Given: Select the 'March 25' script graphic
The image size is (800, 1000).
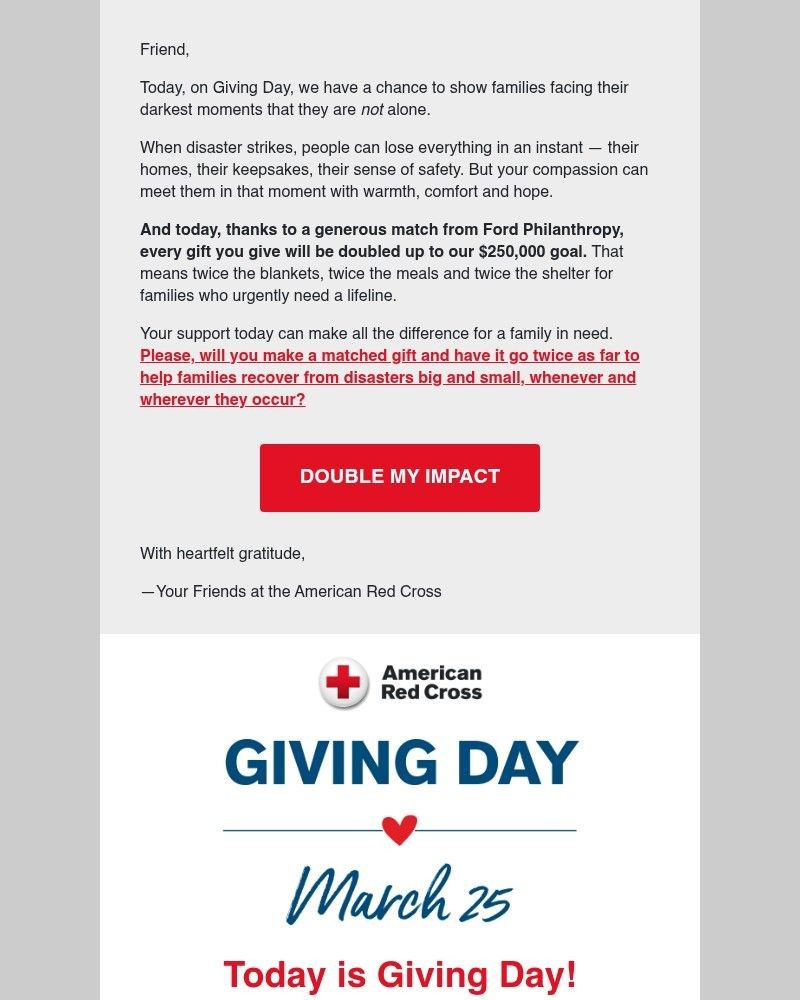Looking at the screenshot, I should point(400,900).
